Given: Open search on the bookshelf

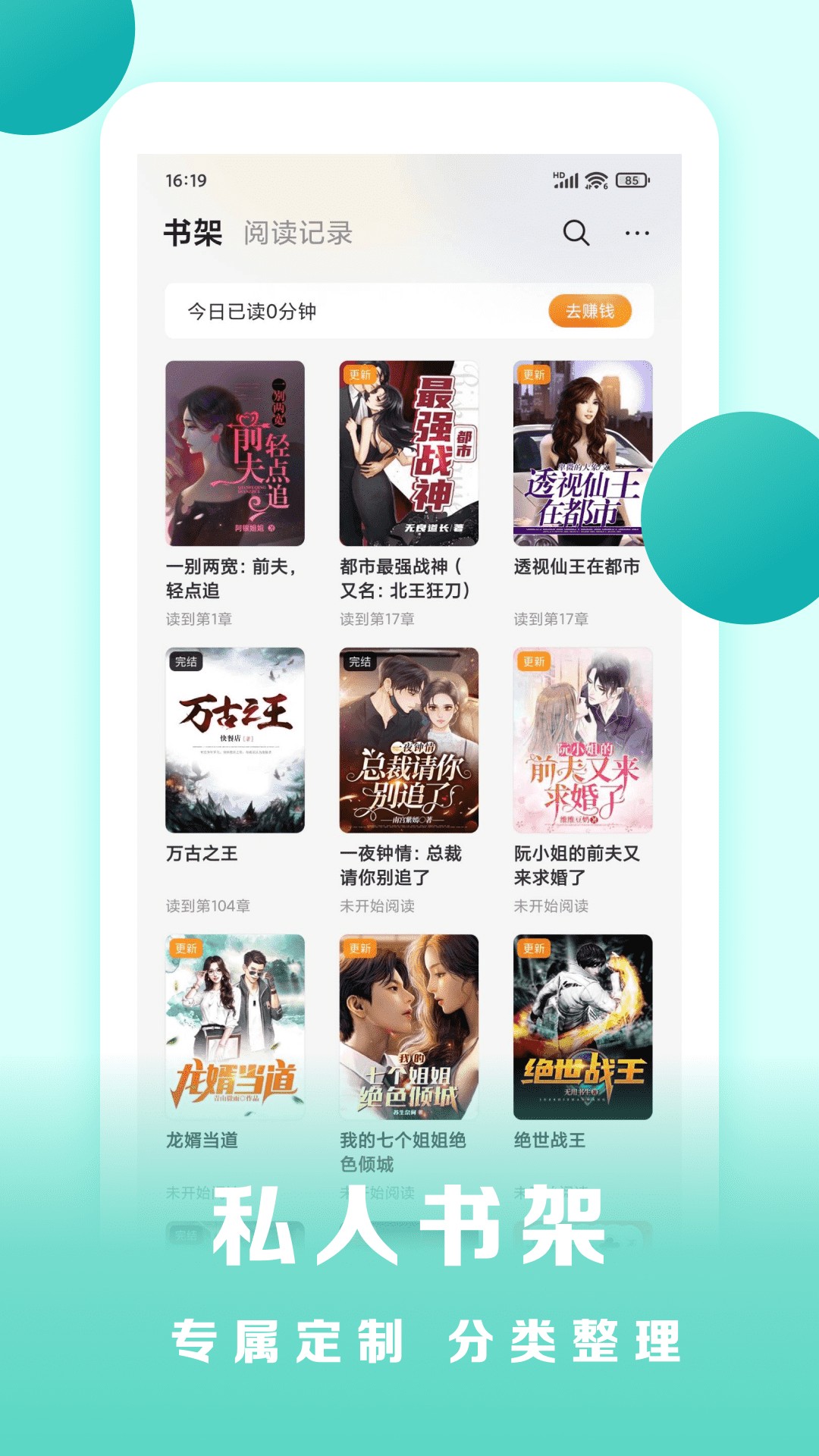Looking at the screenshot, I should (577, 234).
